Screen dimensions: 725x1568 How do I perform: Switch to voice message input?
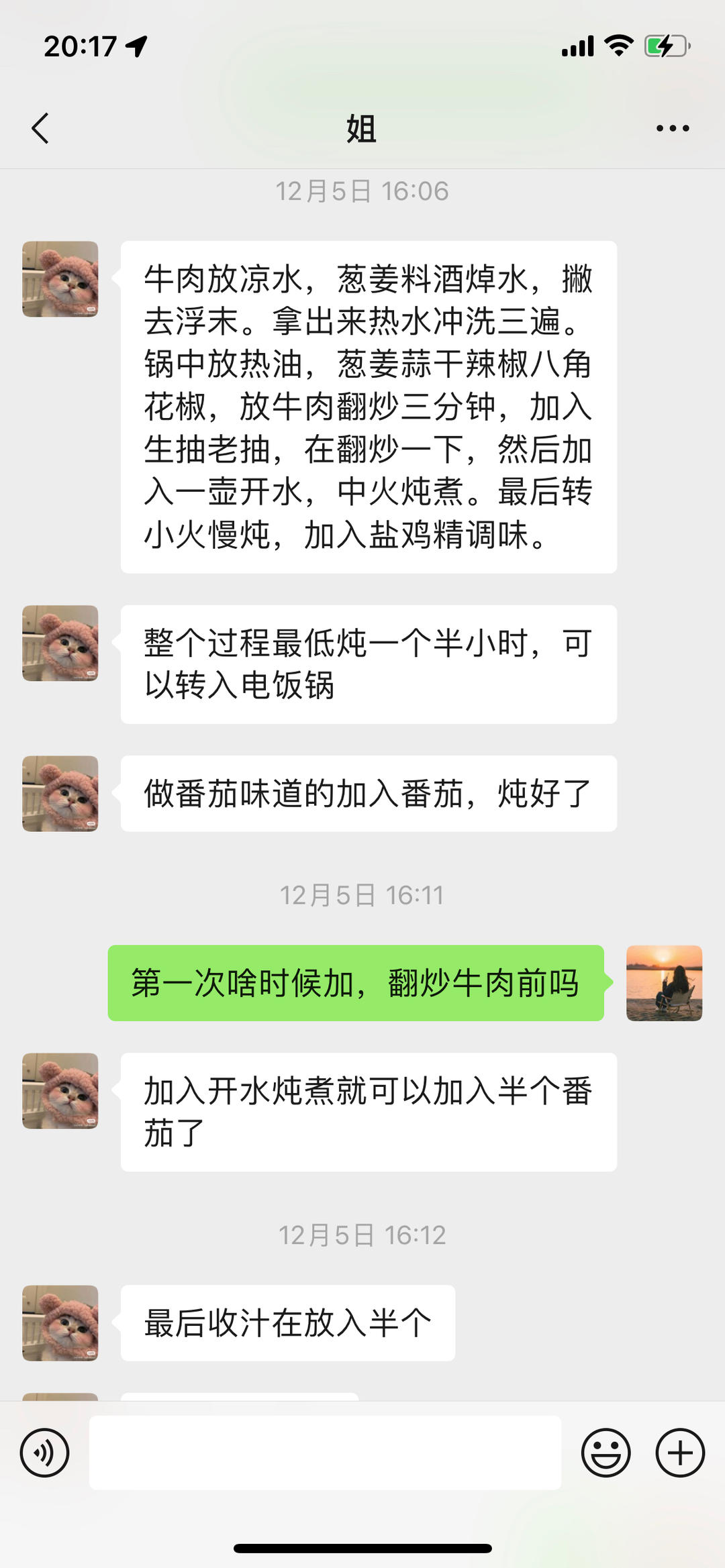(x=44, y=1453)
